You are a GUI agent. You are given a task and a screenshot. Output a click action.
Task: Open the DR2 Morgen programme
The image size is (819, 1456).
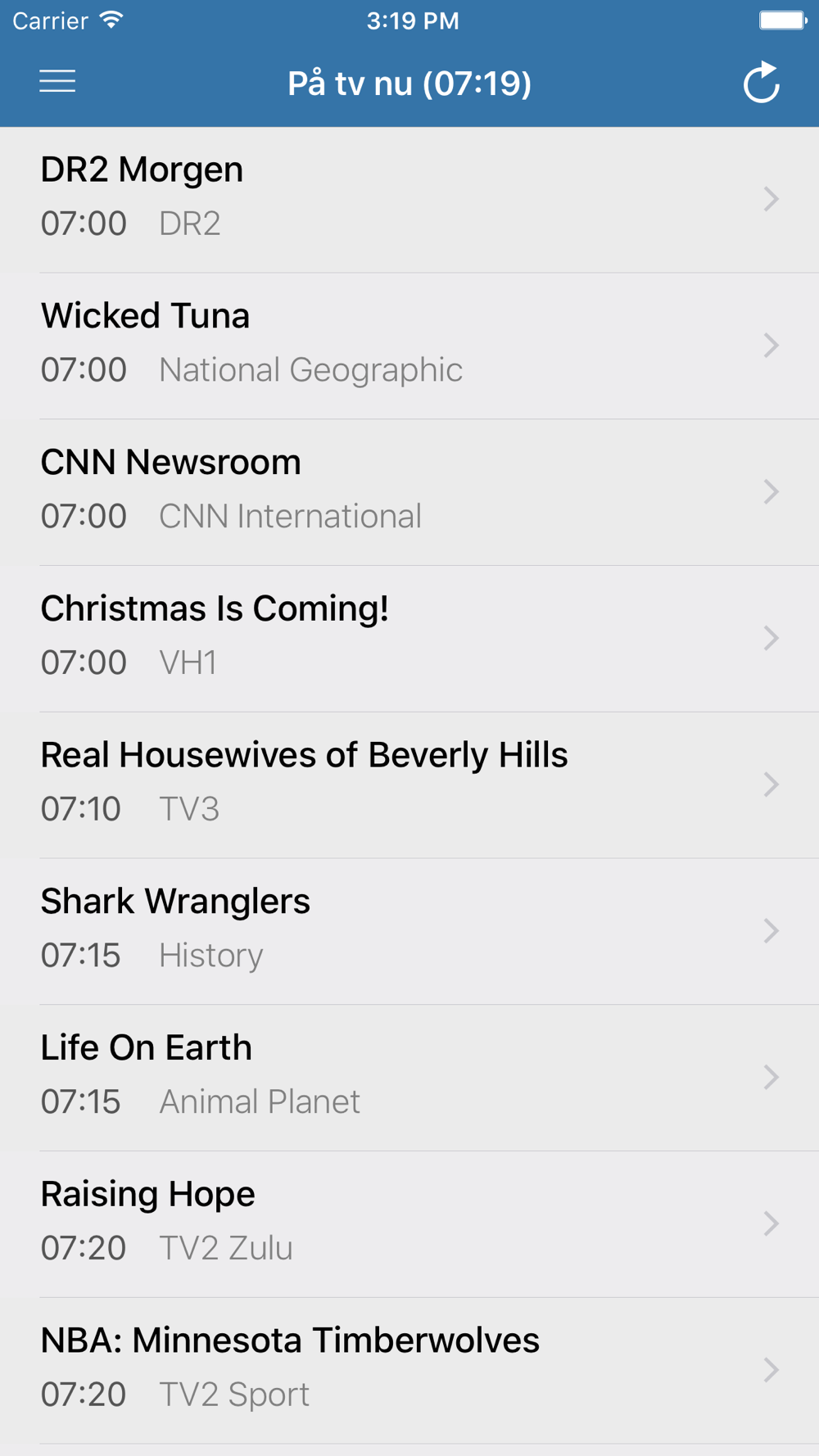[x=409, y=200]
